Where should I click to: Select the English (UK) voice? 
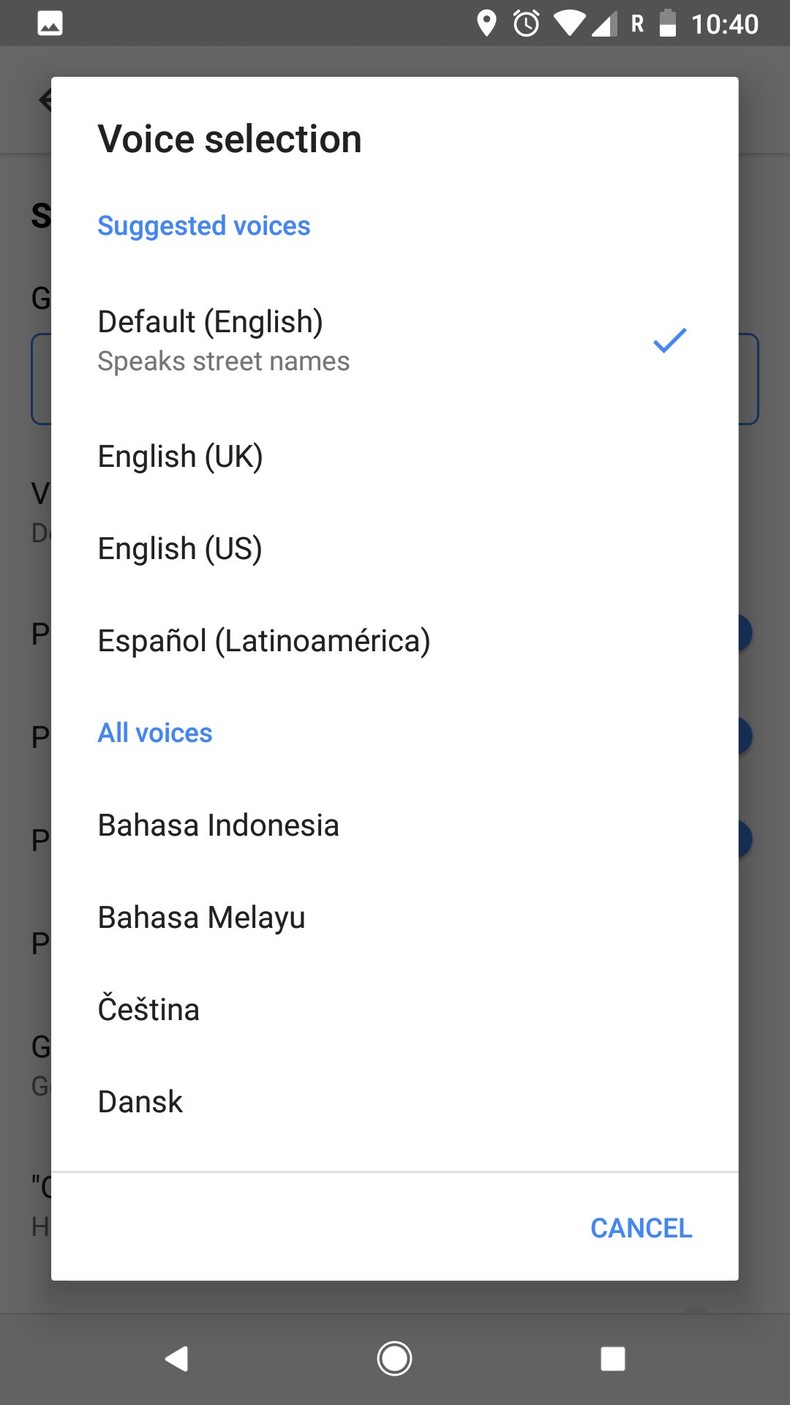click(180, 456)
